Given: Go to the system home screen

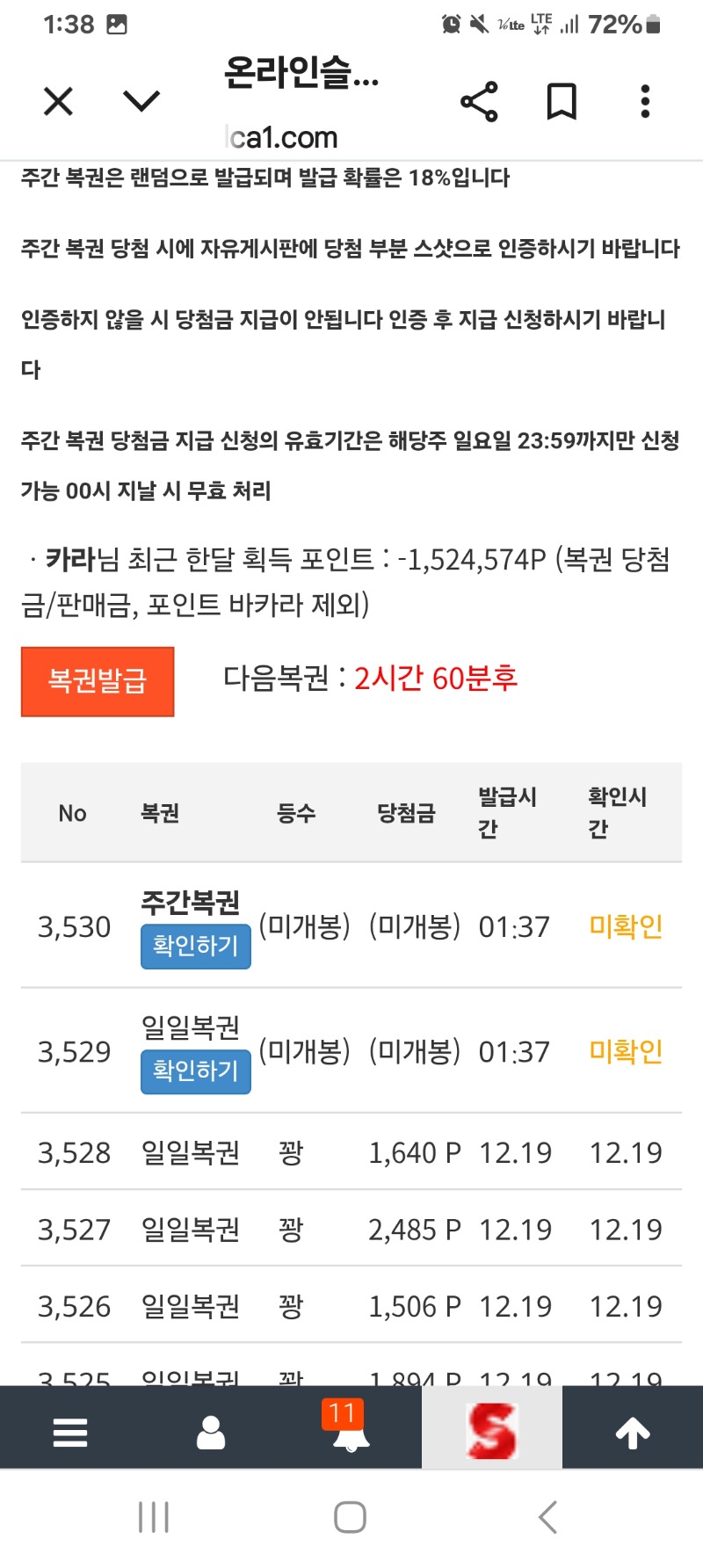Looking at the screenshot, I should pyautogui.click(x=350, y=1518).
